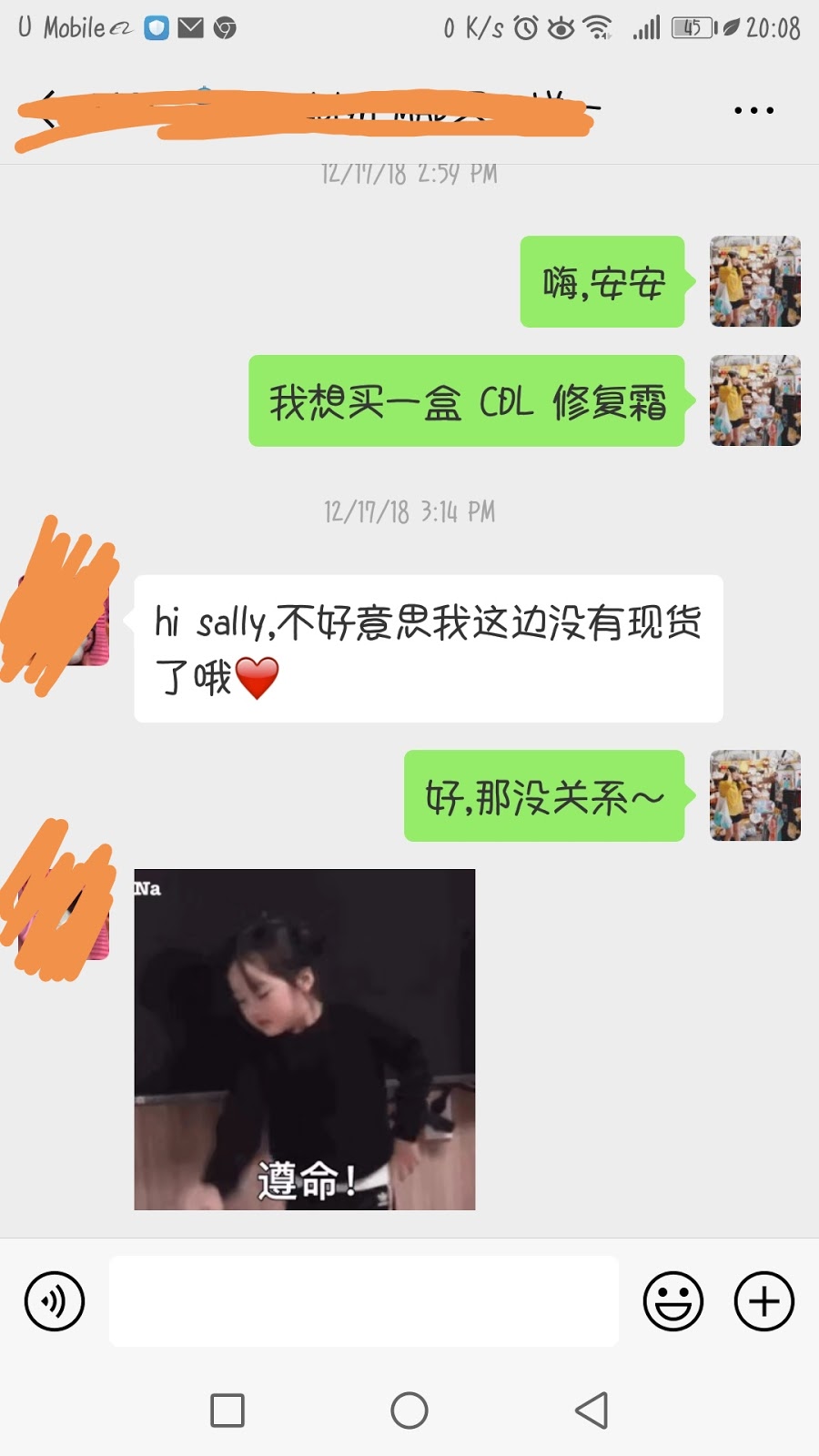Screen dimensions: 819x1456
Task: Open the emoji sticker panel
Action: 672,1300
